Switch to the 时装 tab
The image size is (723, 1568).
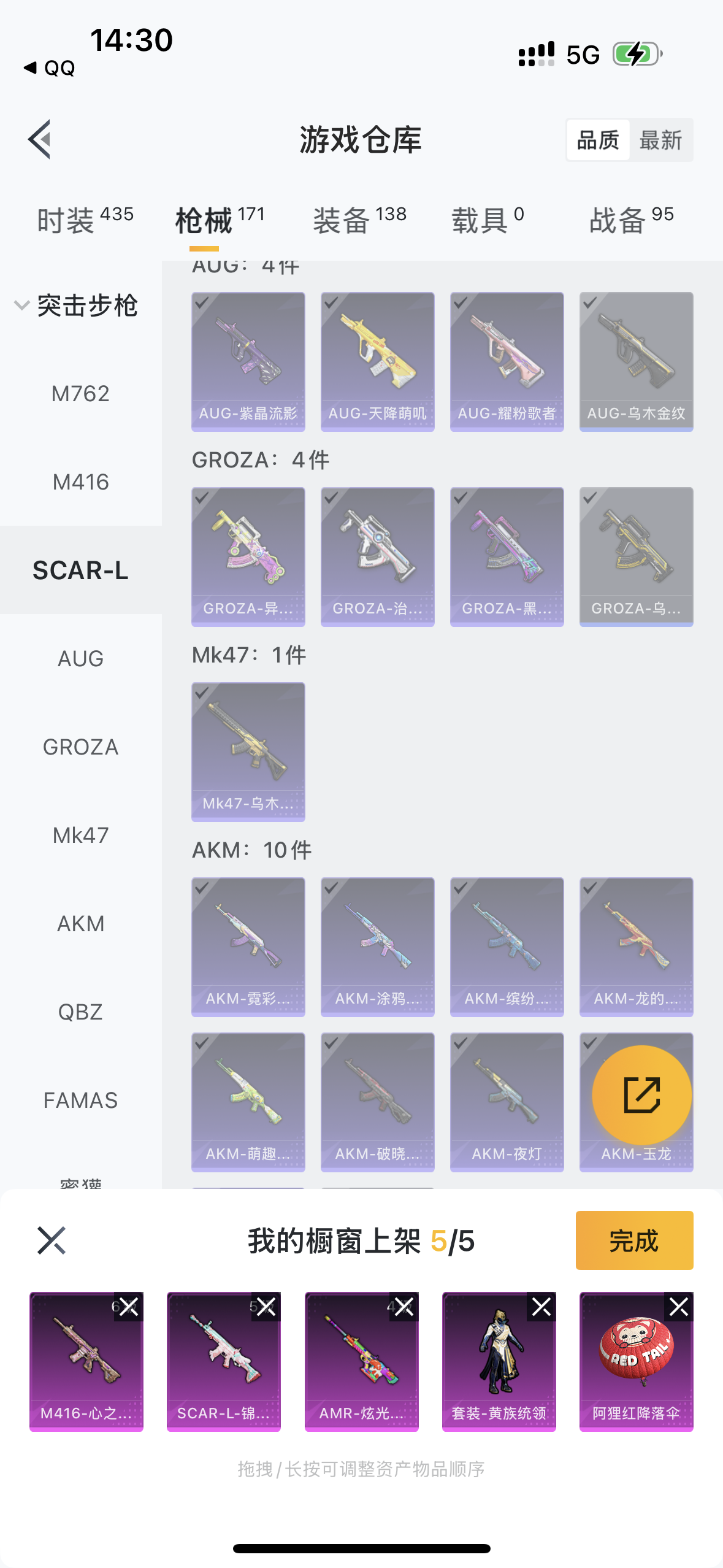pos(85,219)
